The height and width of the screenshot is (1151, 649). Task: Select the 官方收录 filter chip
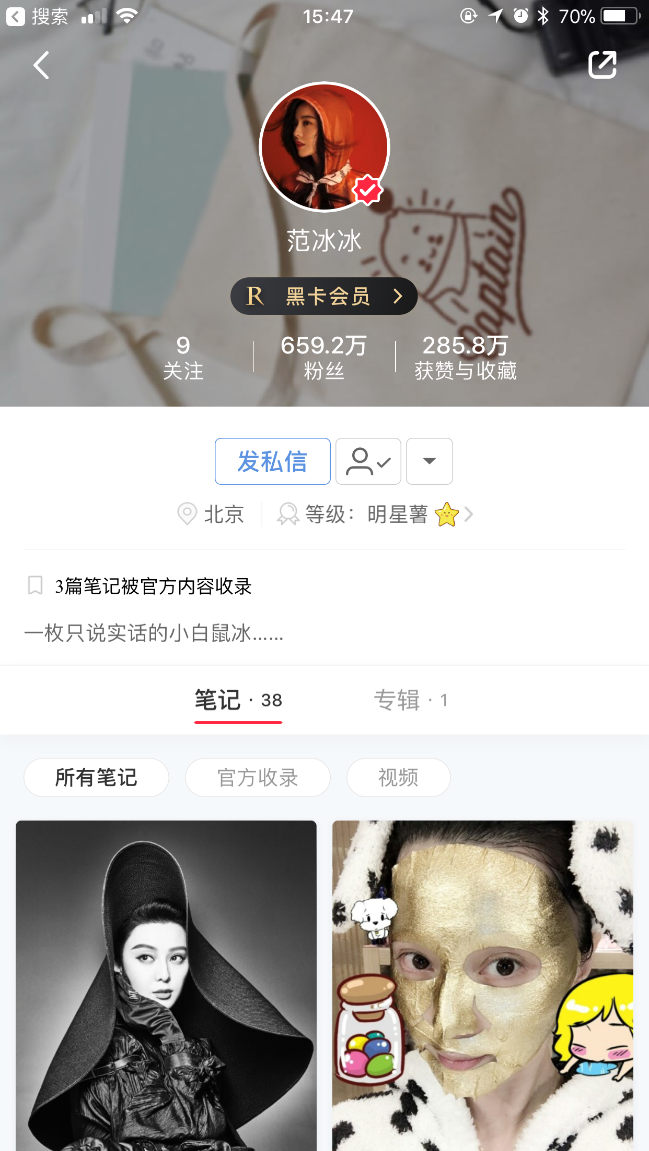tap(258, 777)
